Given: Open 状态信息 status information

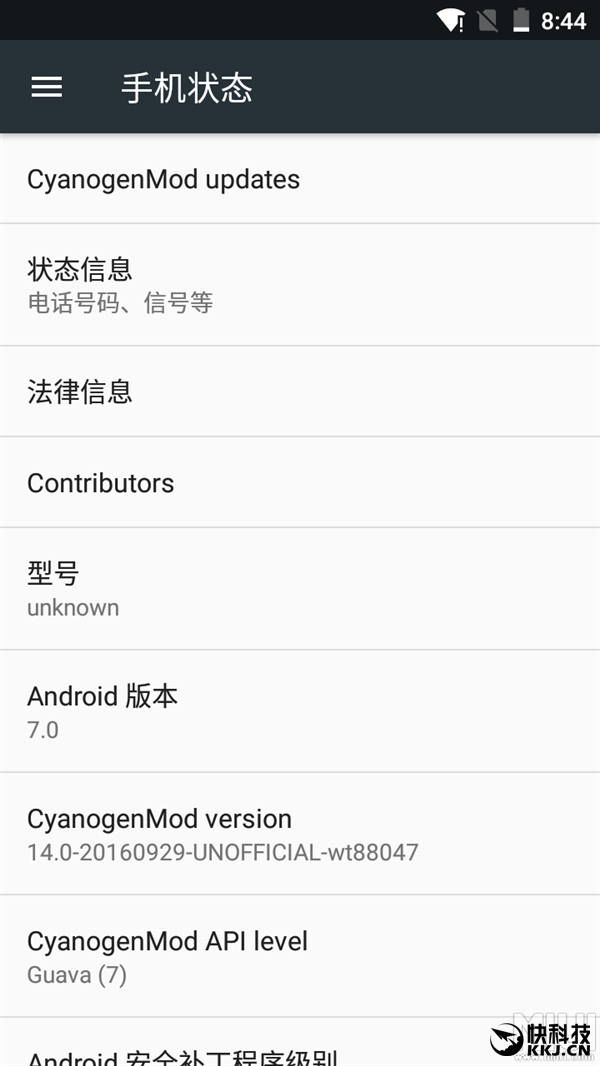Looking at the screenshot, I should pyautogui.click(x=300, y=285).
